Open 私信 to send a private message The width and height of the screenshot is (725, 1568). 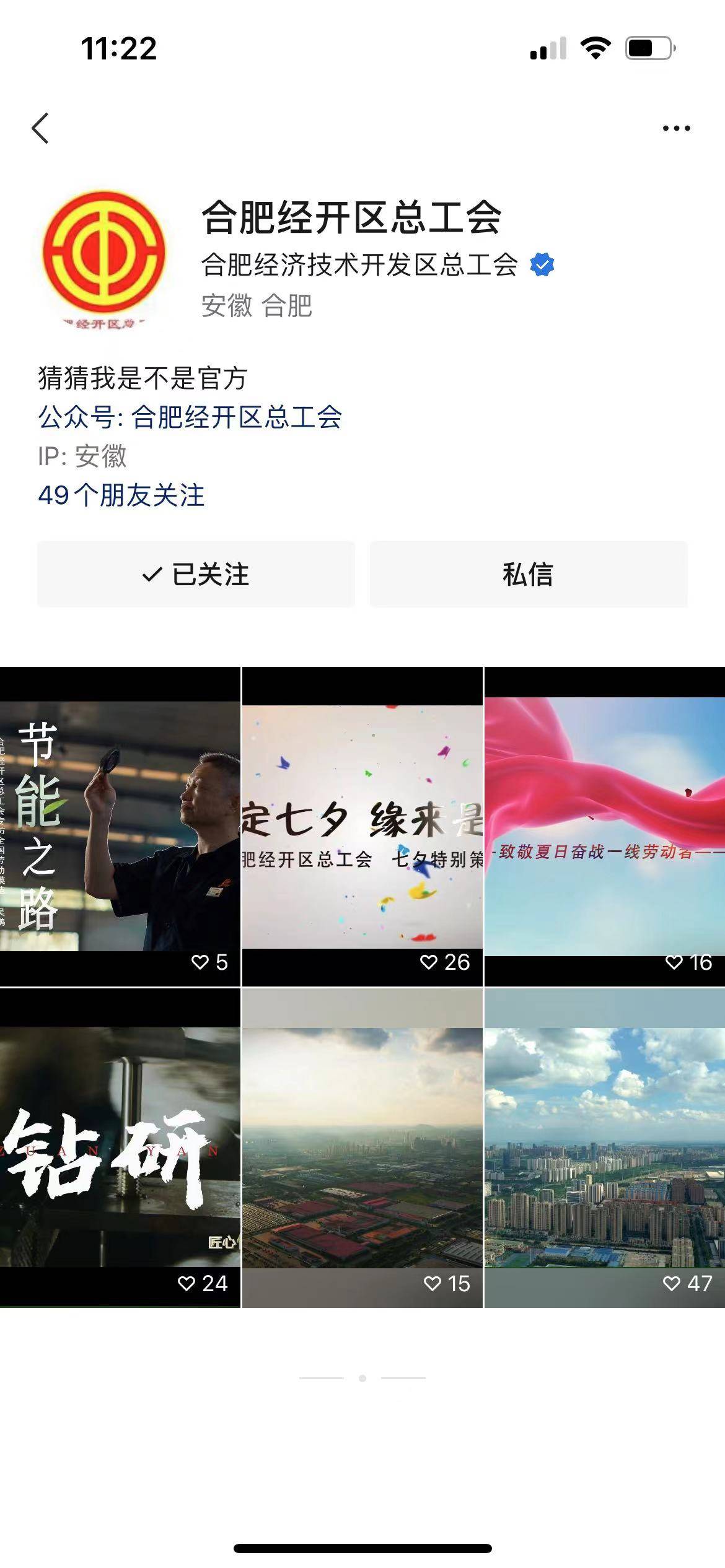click(529, 574)
